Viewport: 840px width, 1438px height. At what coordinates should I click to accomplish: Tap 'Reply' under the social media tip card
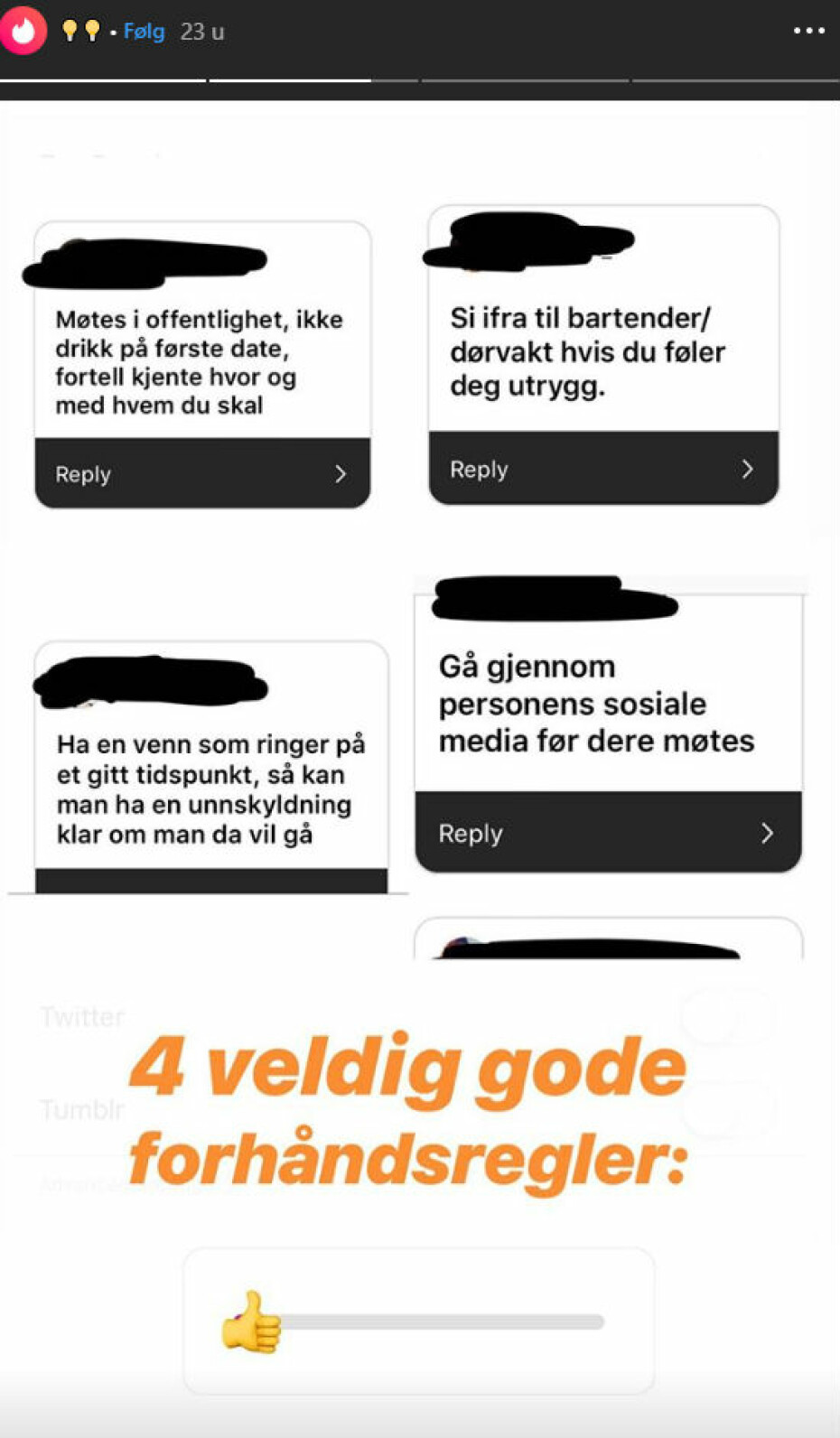469,834
